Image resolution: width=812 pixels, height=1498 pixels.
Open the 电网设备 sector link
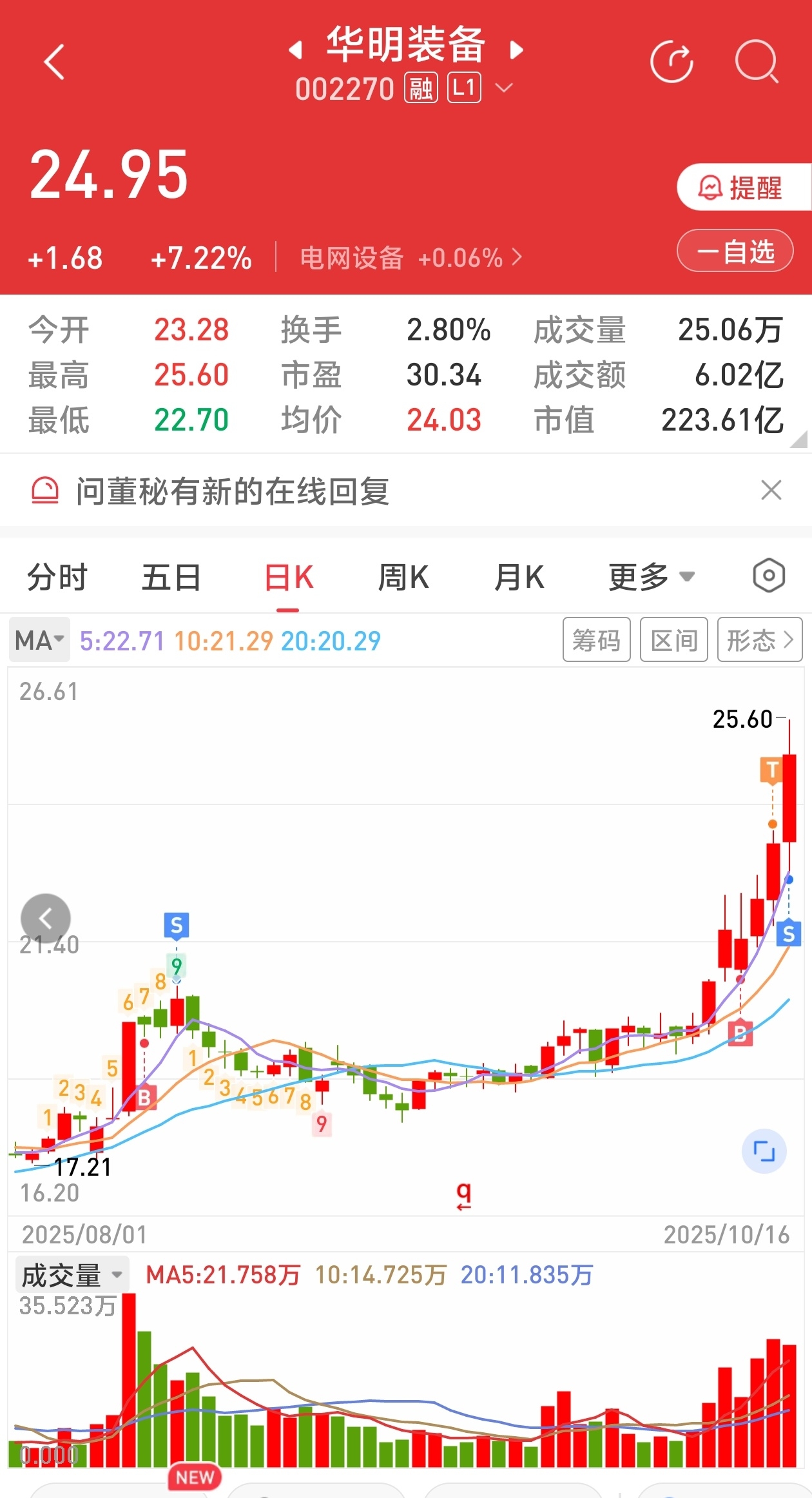(411, 258)
